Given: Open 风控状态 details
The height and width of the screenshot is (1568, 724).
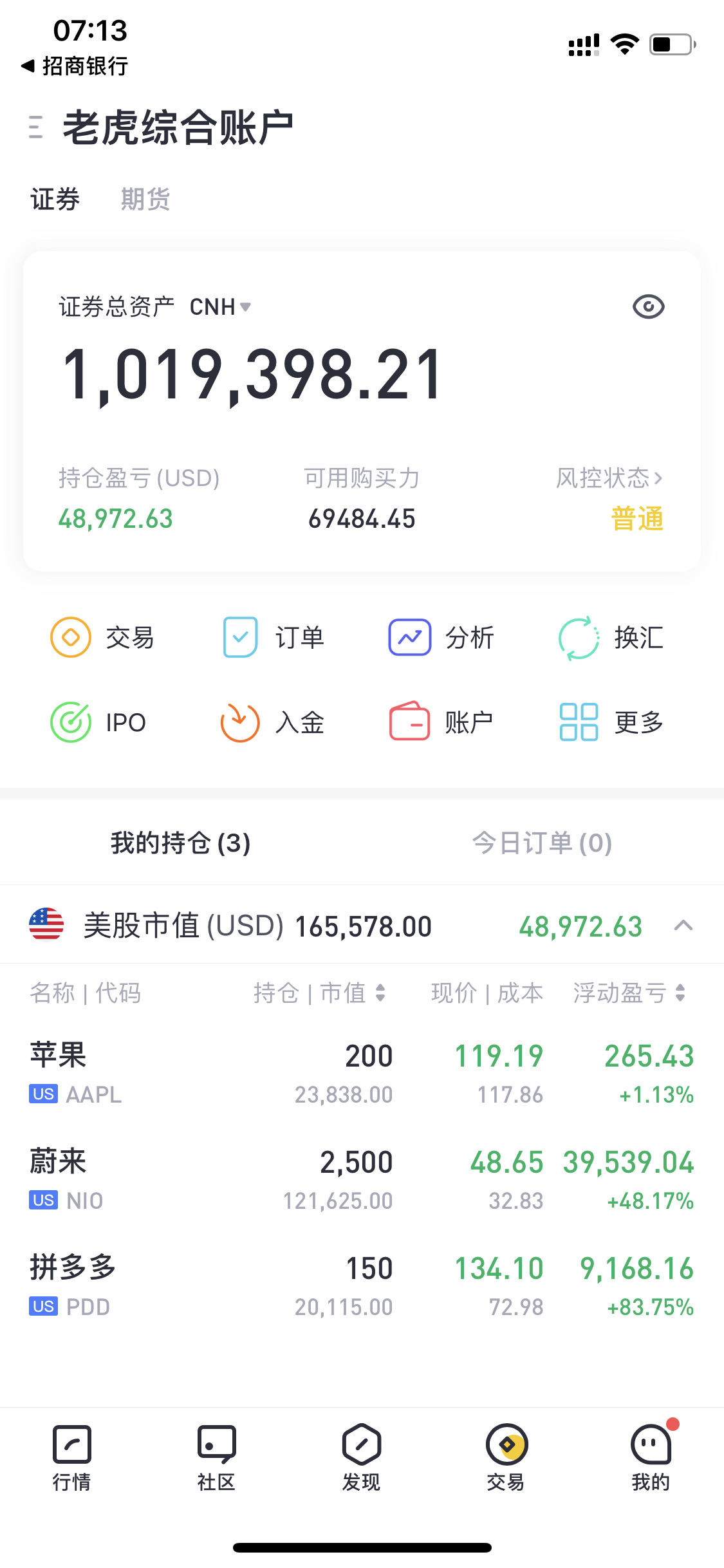Looking at the screenshot, I should (609, 478).
